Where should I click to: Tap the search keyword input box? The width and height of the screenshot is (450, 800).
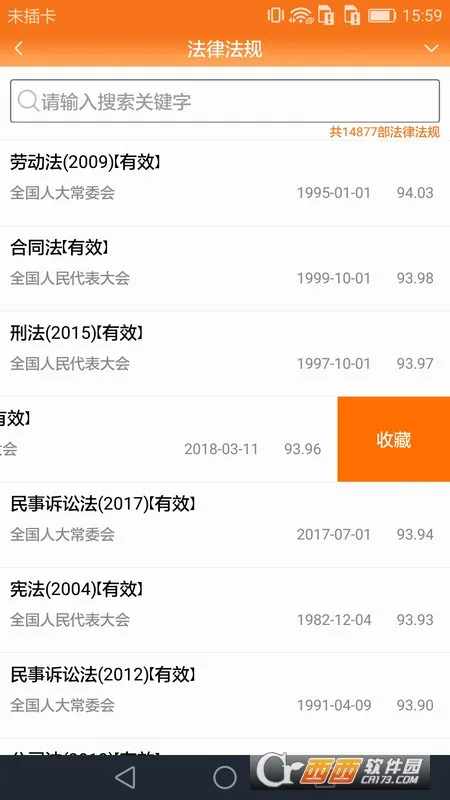pos(225,101)
